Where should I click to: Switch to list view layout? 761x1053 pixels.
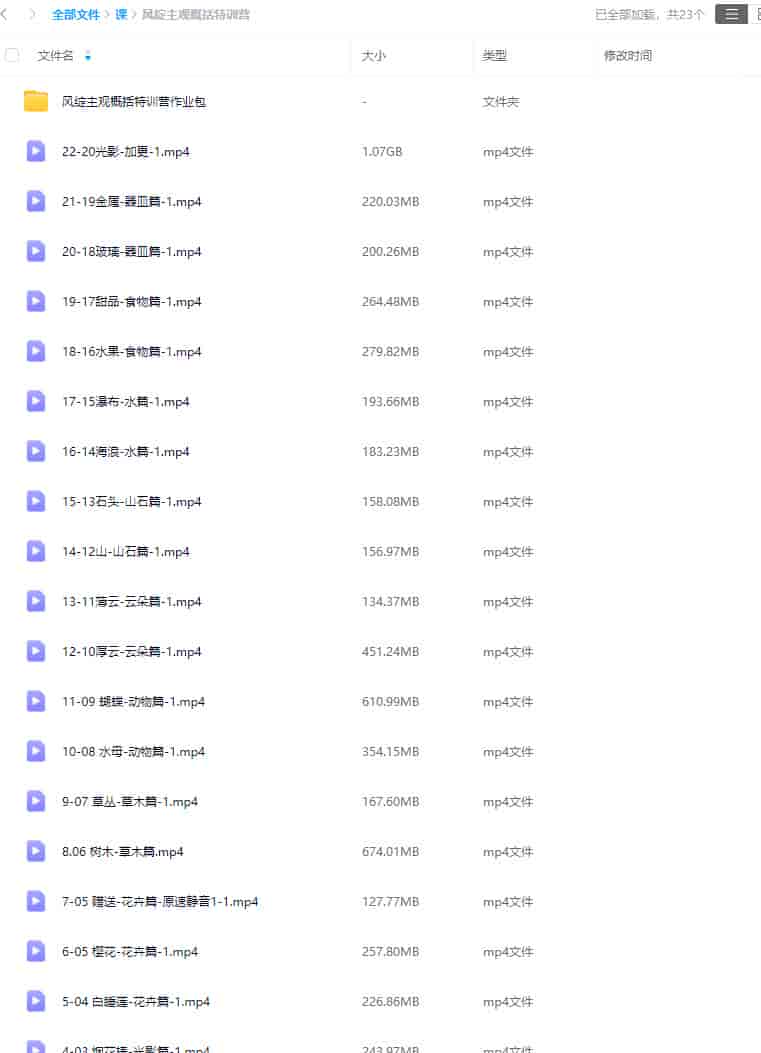pyautogui.click(x=731, y=14)
